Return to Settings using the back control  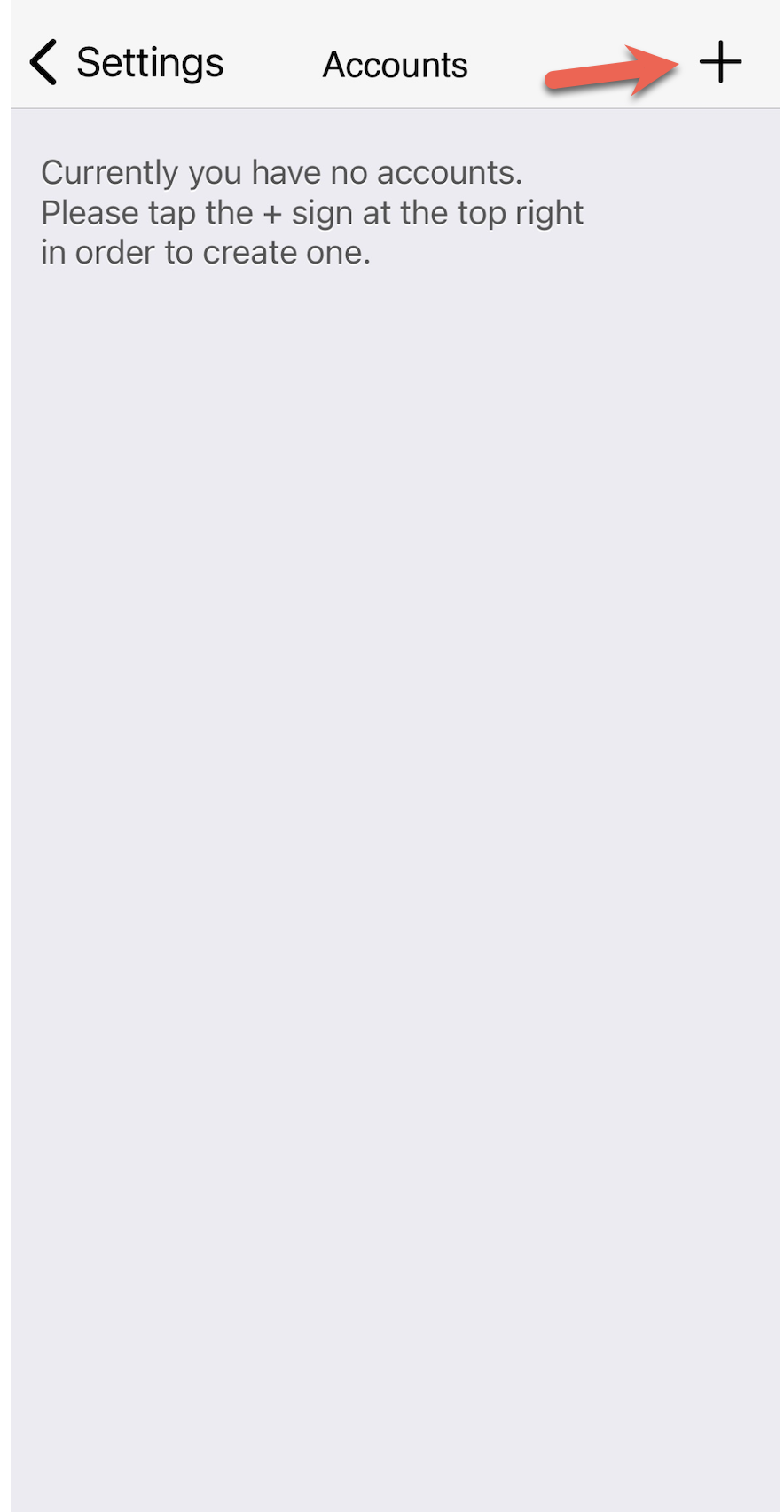(x=124, y=62)
